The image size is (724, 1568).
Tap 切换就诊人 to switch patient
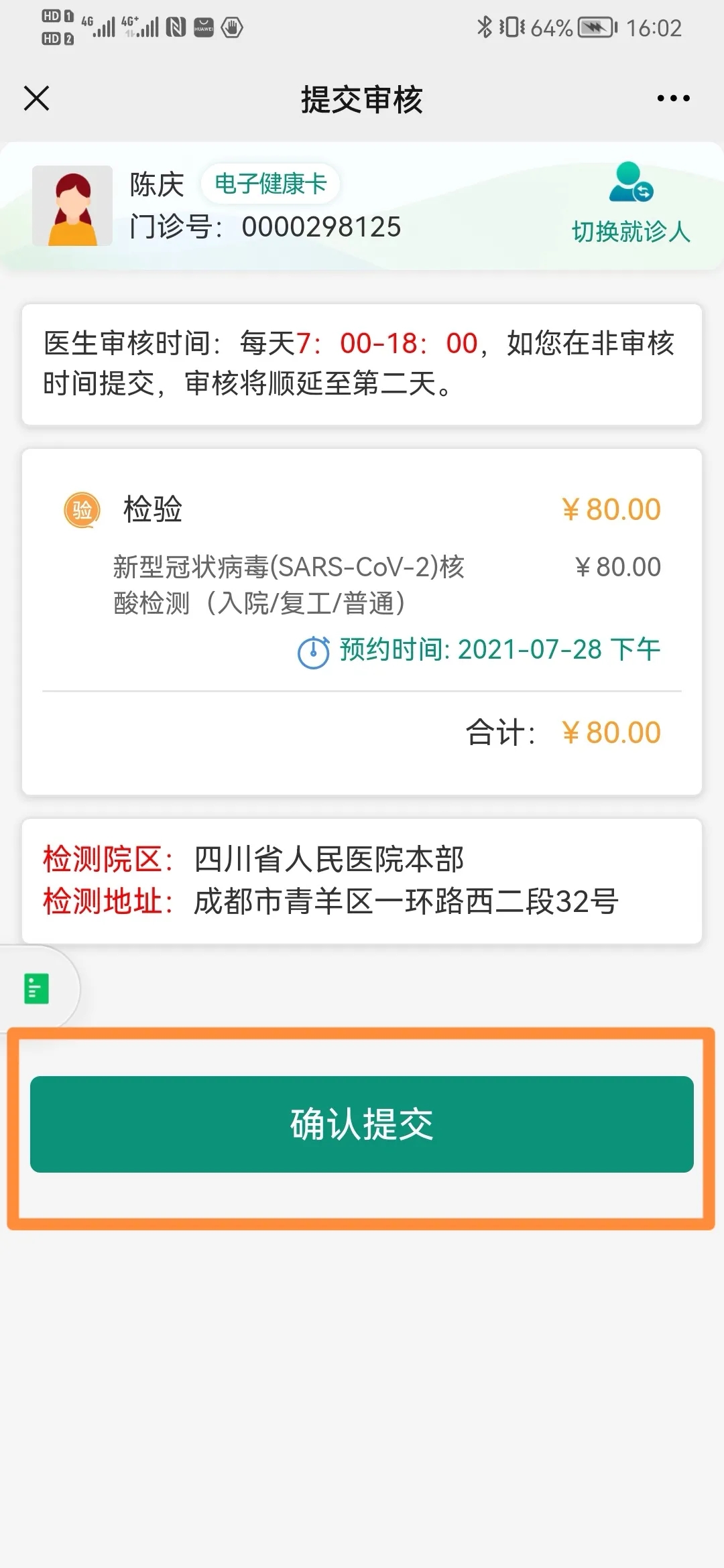631,203
